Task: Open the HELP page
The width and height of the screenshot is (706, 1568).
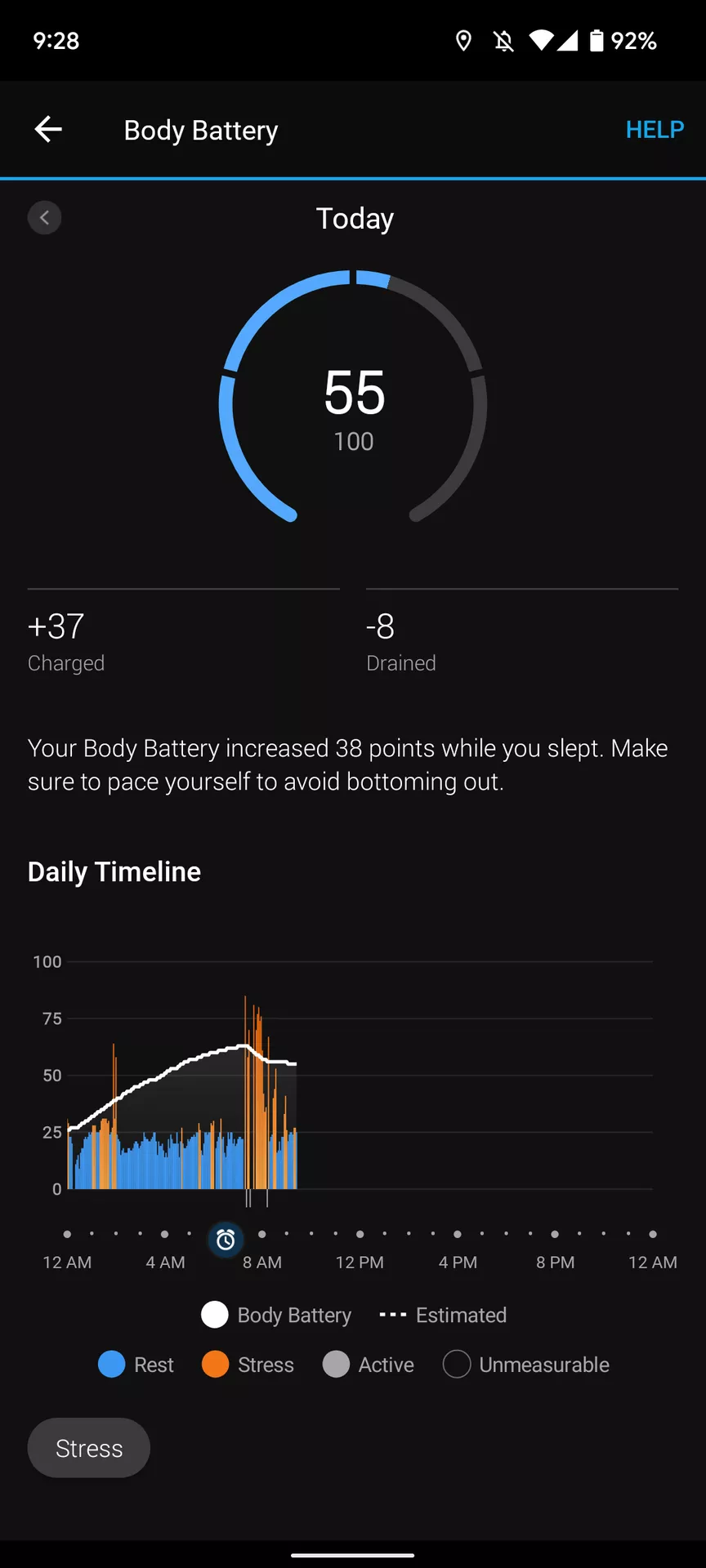Action: [x=654, y=129]
